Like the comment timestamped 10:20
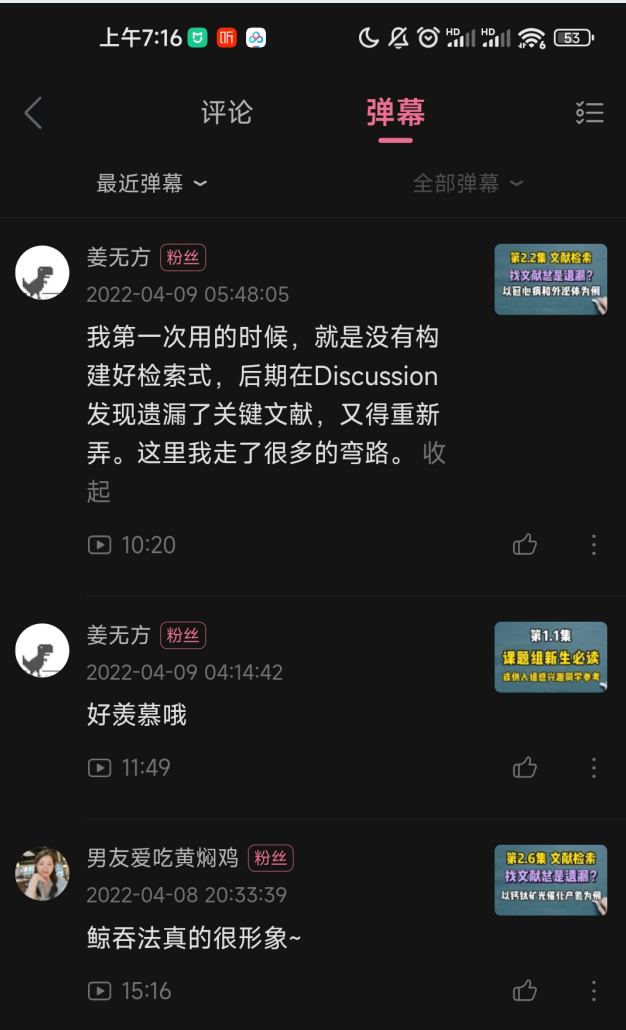Image resolution: width=626 pixels, height=1030 pixels. [x=525, y=545]
